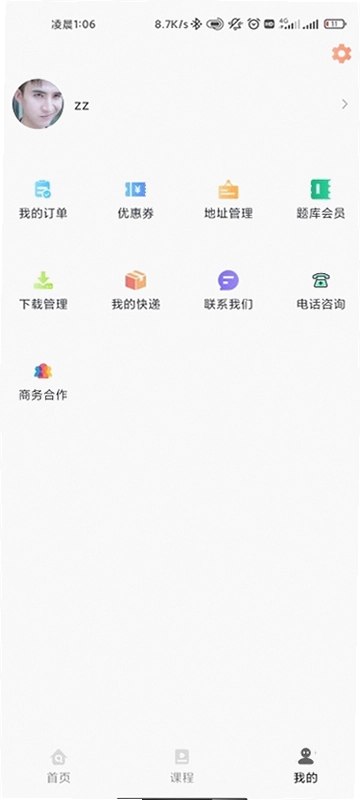Select 联系我们 to contact support

tap(228, 290)
